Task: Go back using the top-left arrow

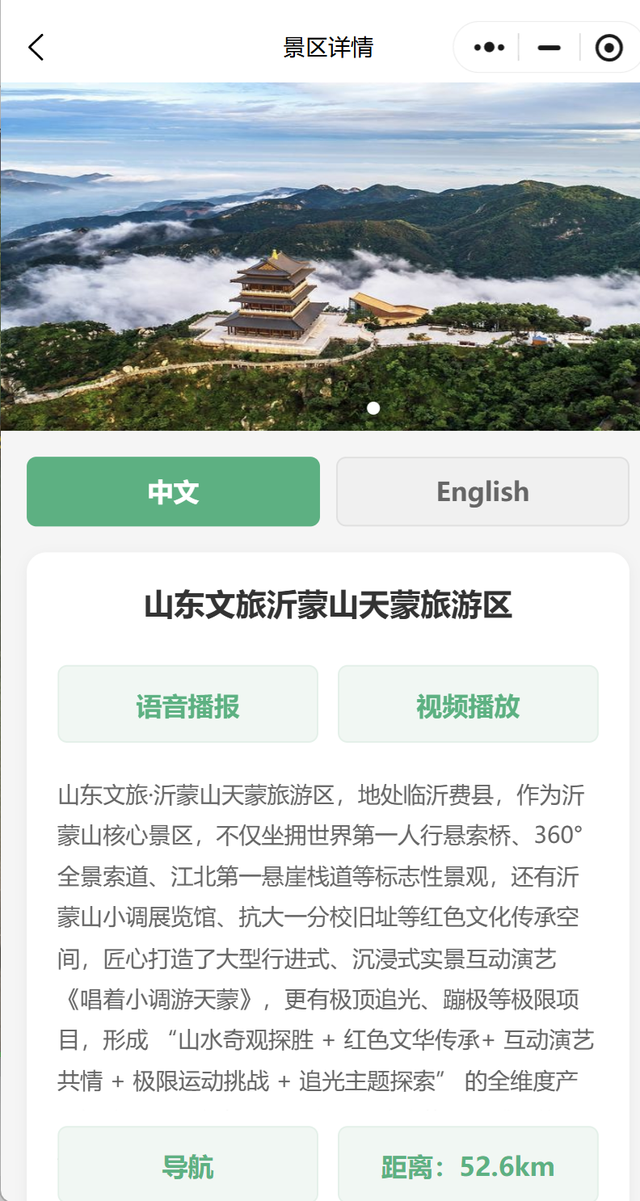Action: [x=36, y=47]
